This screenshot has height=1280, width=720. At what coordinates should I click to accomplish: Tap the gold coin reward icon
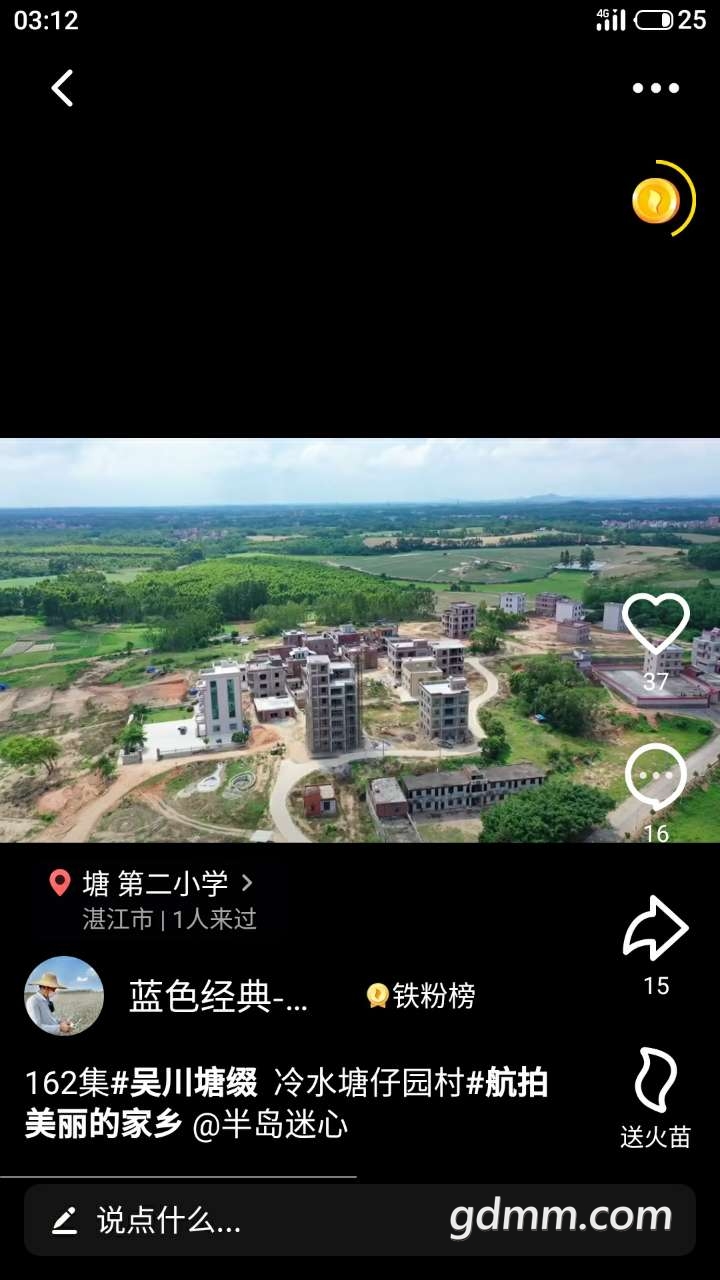[x=657, y=200]
